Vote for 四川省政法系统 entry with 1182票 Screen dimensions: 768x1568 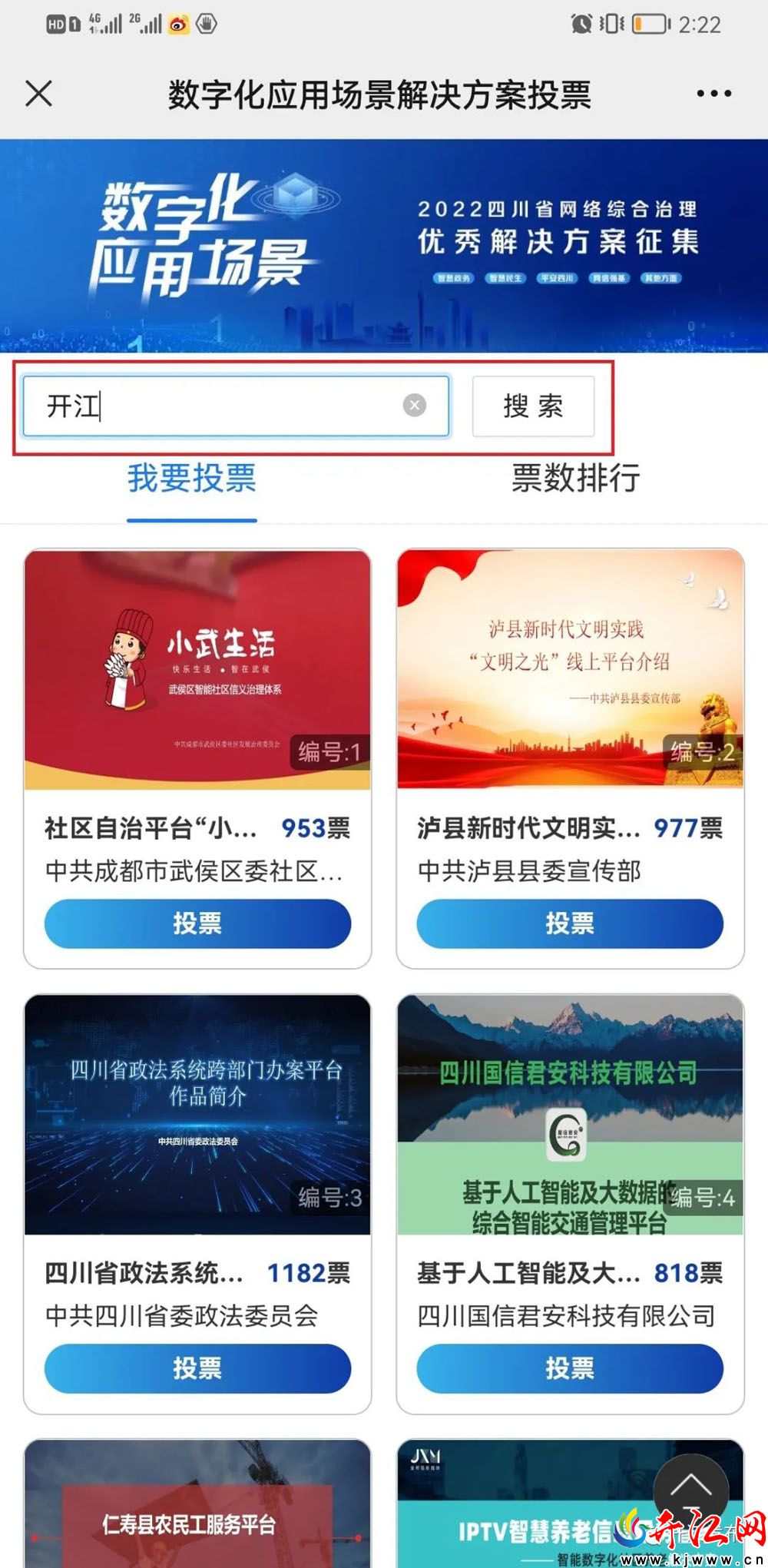pyautogui.click(x=197, y=1367)
